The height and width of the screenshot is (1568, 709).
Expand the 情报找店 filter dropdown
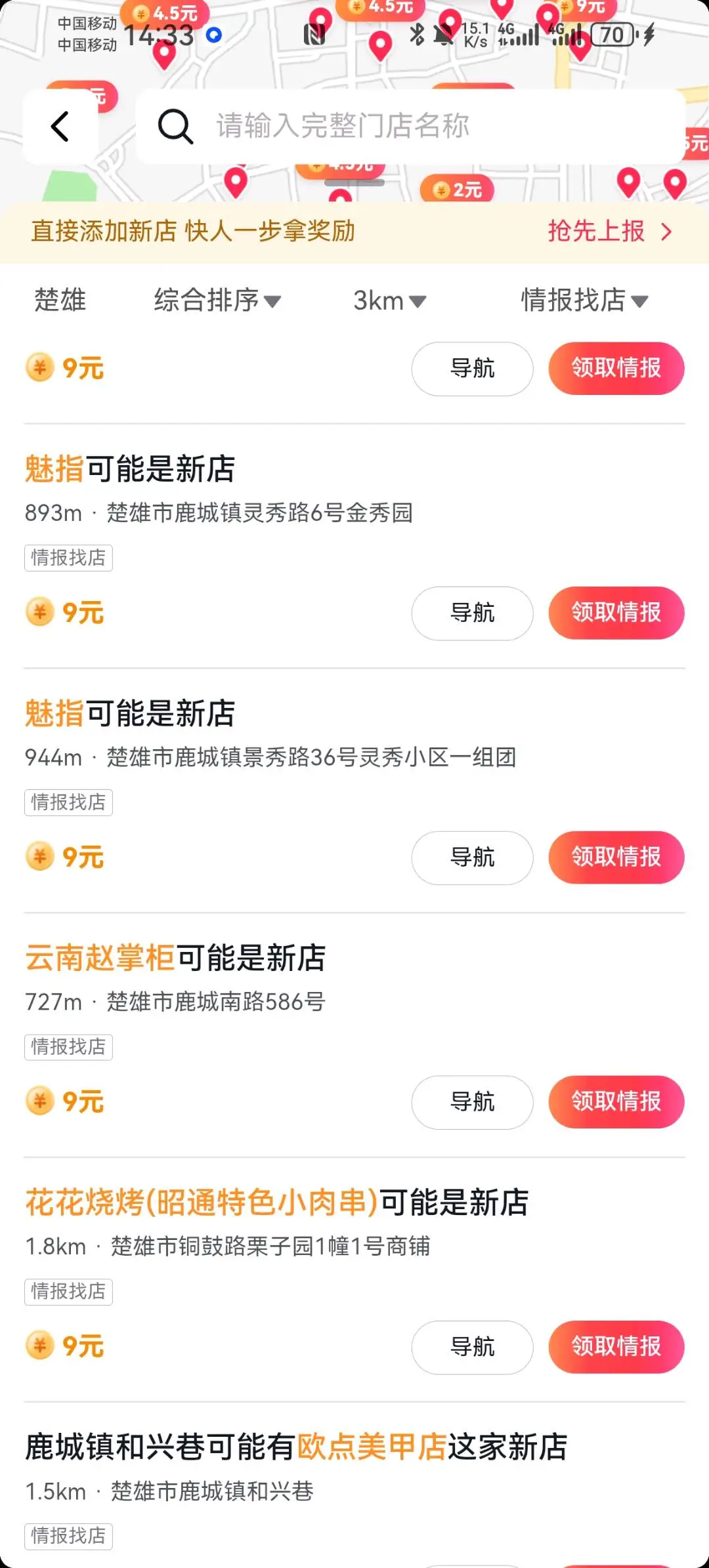(584, 300)
